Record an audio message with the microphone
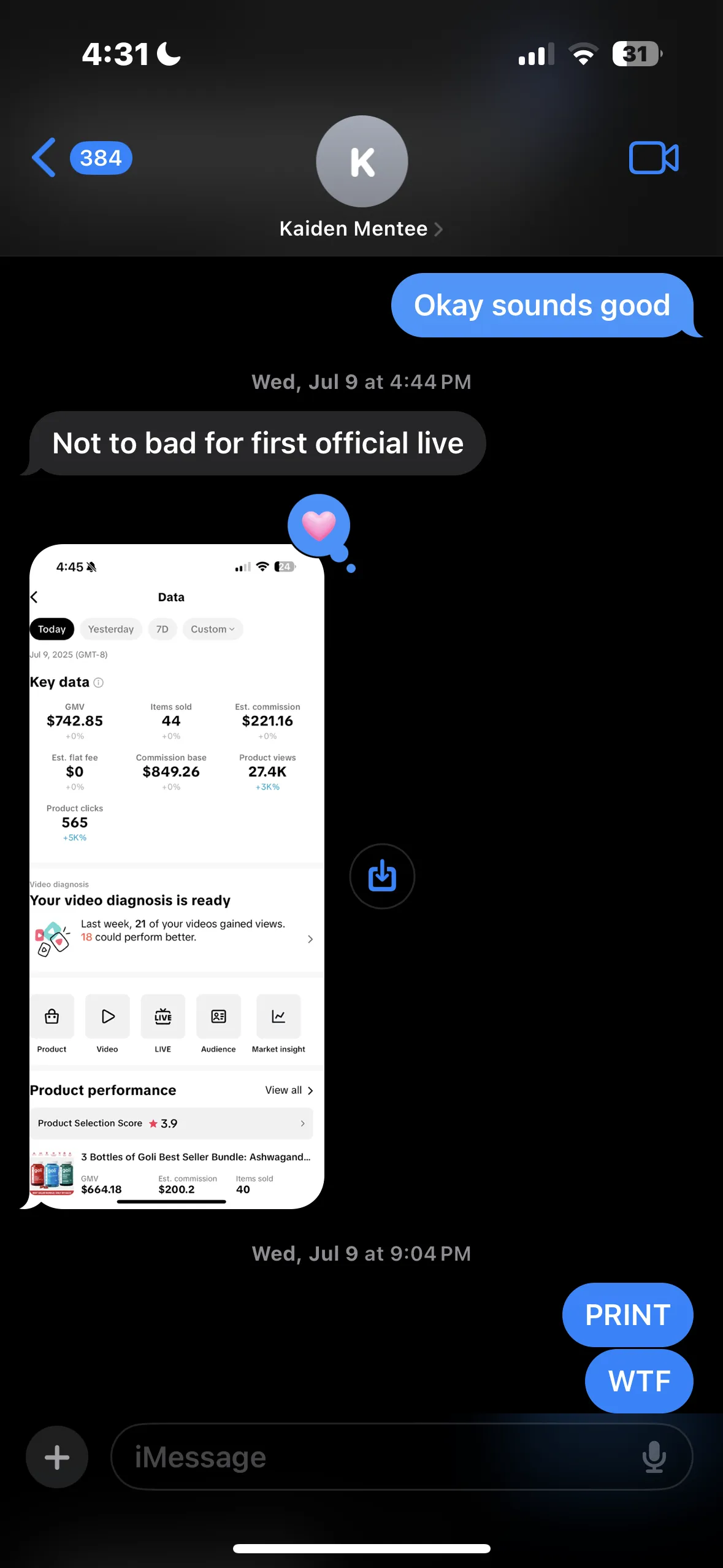723x1568 pixels. 654,1457
